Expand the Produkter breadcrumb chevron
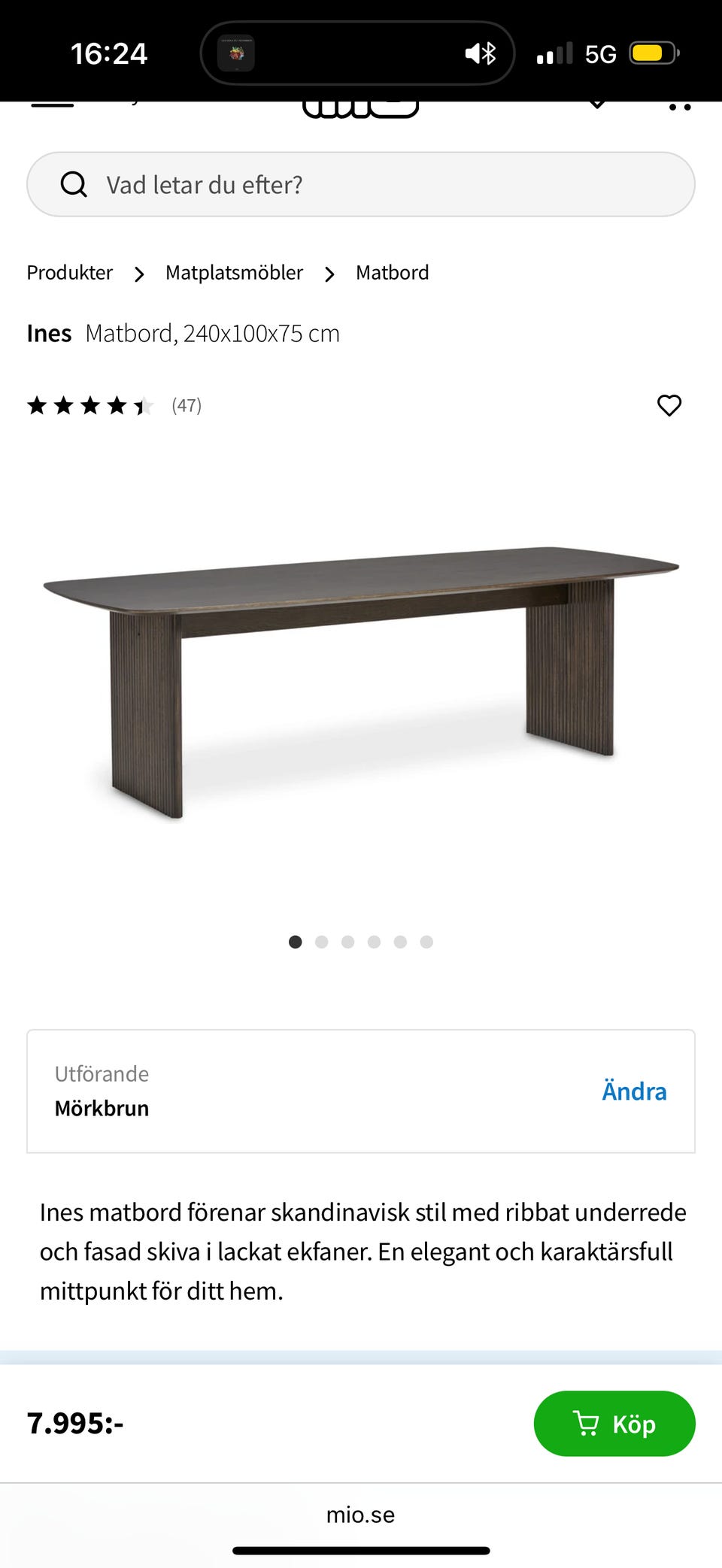Viewport: 722px width, 1568px height. click(139, 274)
